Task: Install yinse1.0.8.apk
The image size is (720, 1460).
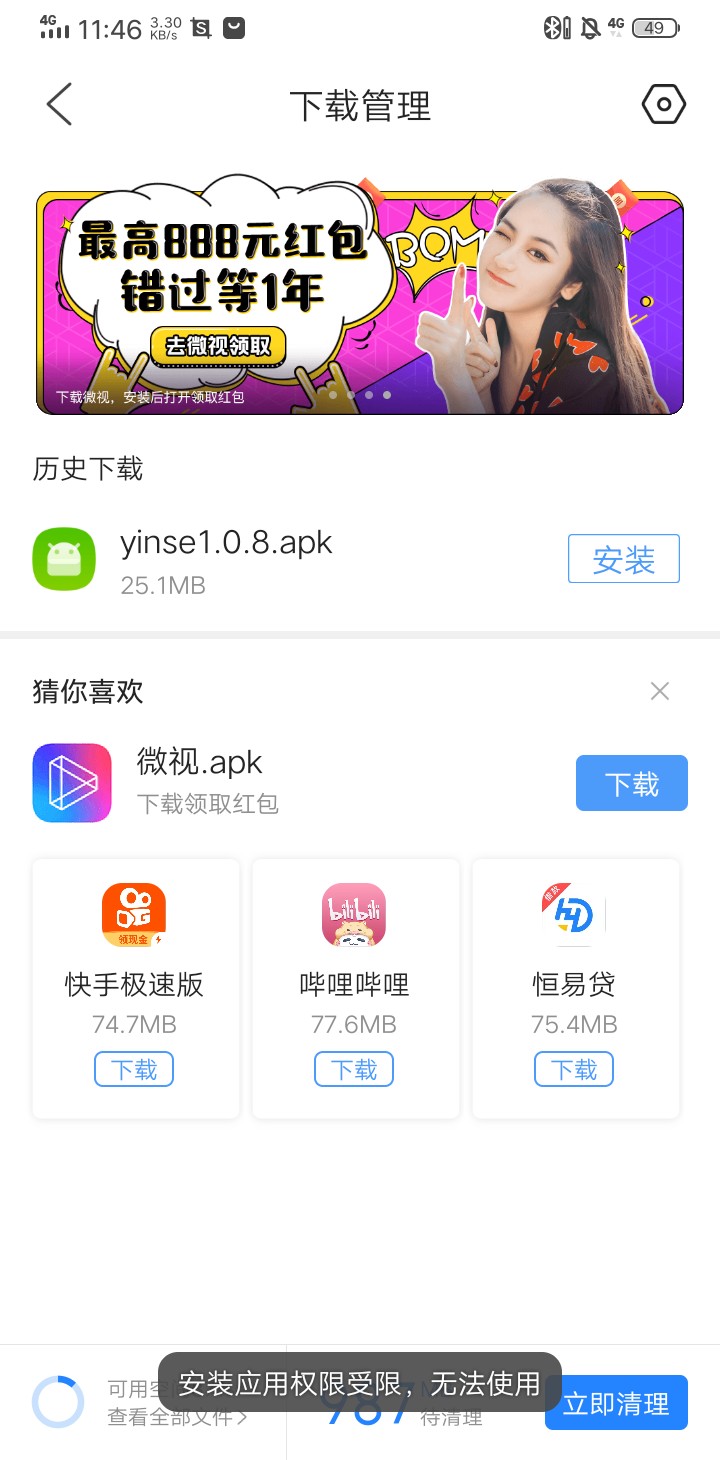Action: [x=624, y=559]
